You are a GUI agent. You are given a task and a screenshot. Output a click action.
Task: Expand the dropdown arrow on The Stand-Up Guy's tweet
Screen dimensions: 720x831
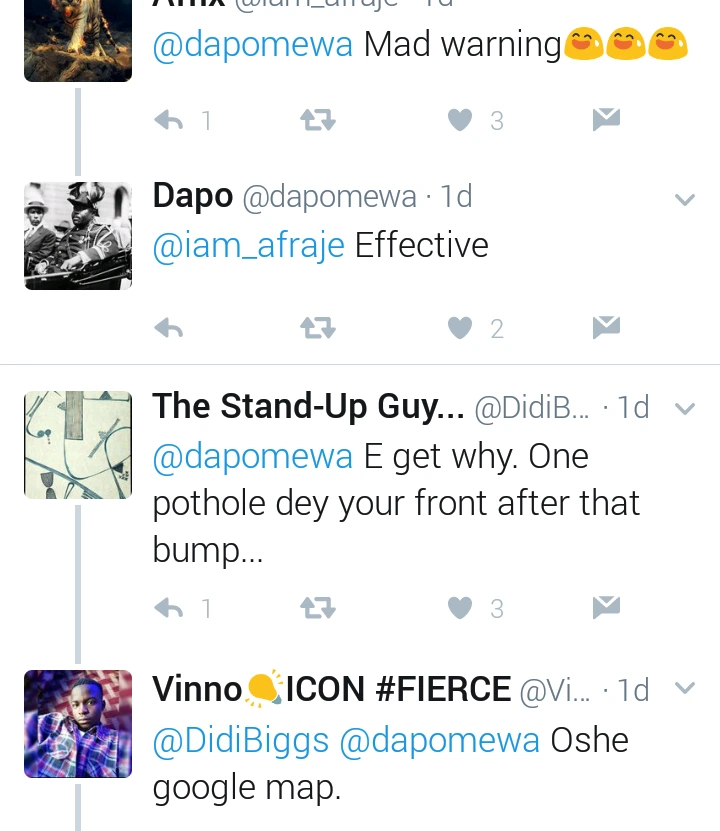tap(685, 409)
